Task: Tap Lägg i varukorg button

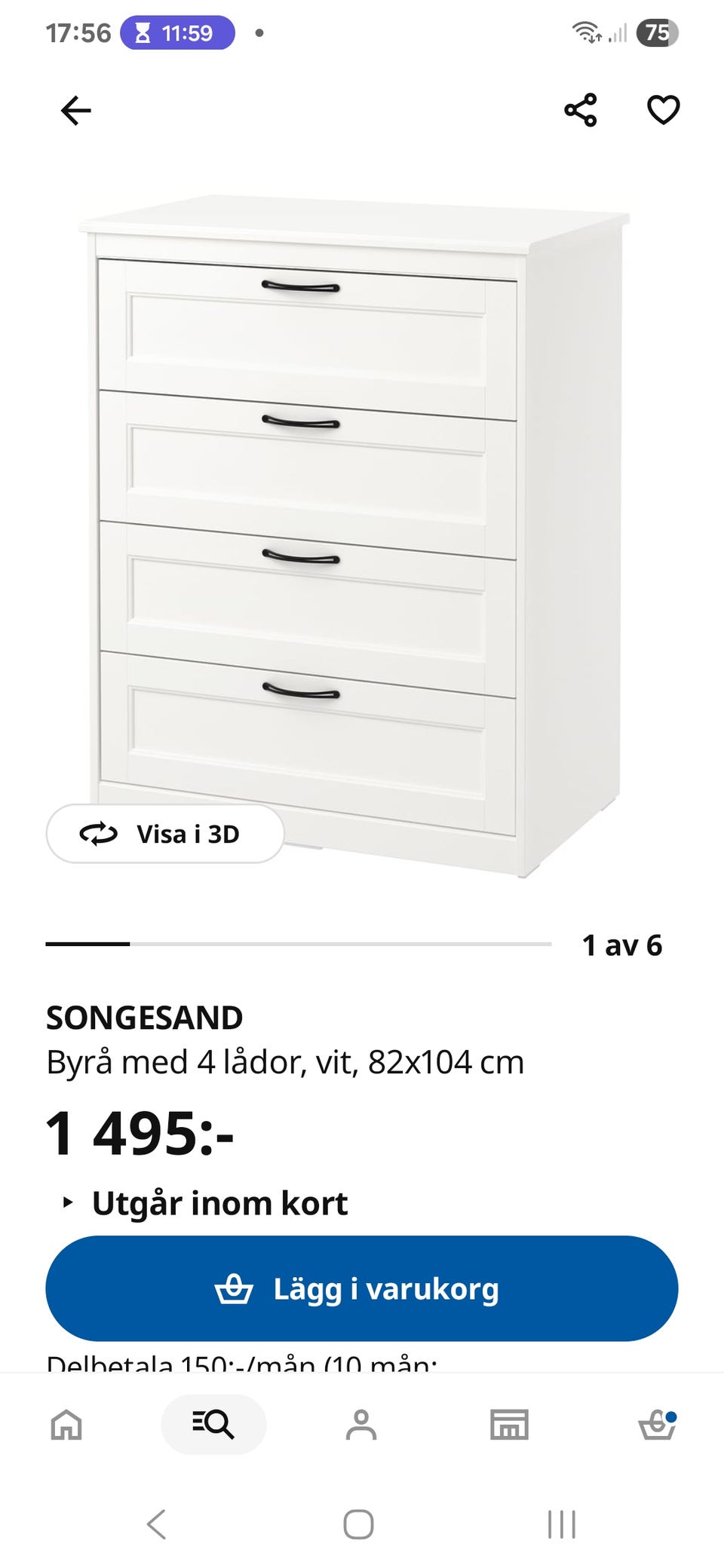Action: [362, 1288]
